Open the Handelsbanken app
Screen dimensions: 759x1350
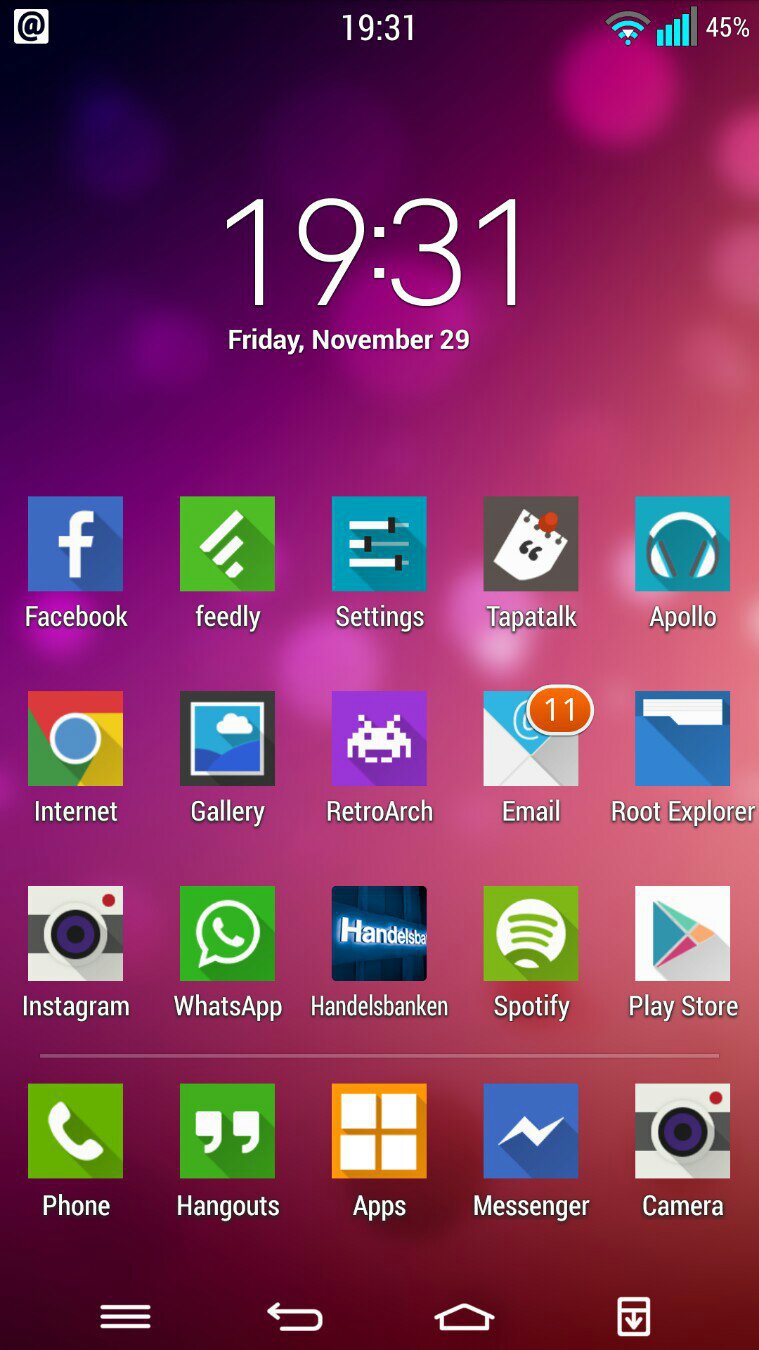379,933
